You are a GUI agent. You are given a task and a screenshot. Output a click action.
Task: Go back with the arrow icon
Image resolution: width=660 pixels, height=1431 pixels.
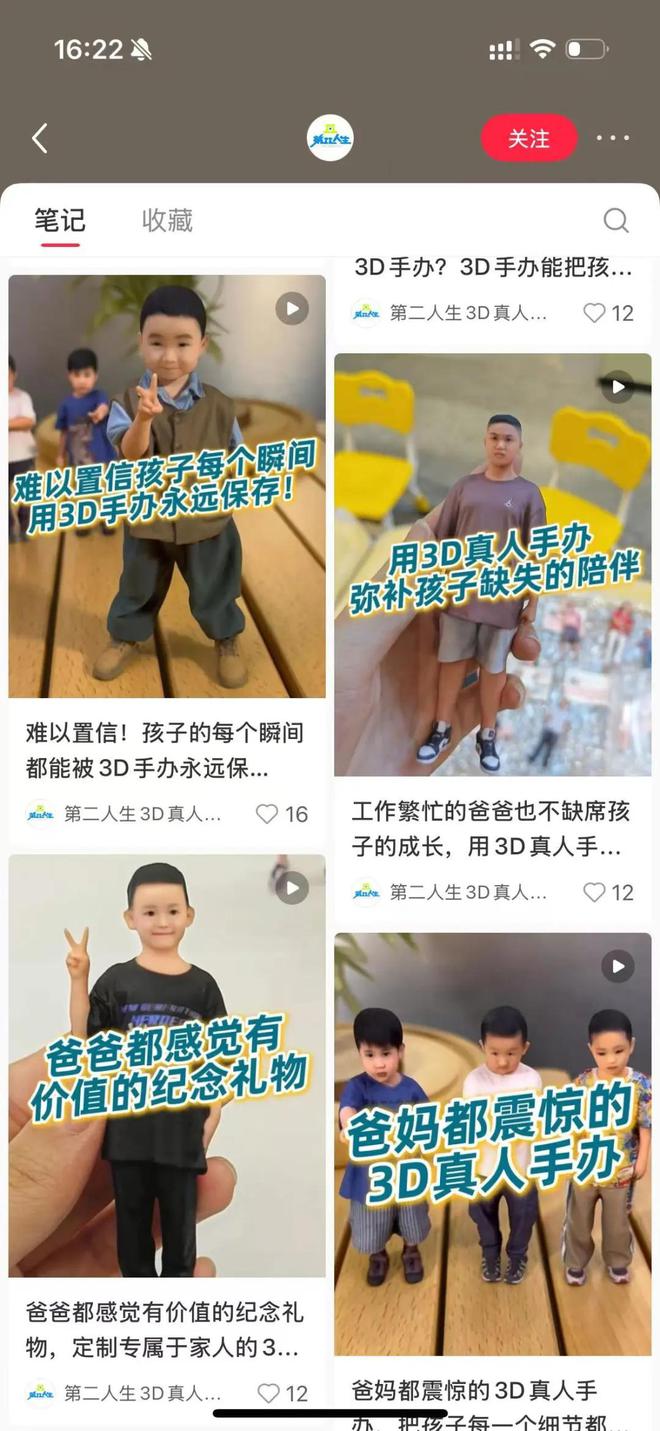(40, 138)
